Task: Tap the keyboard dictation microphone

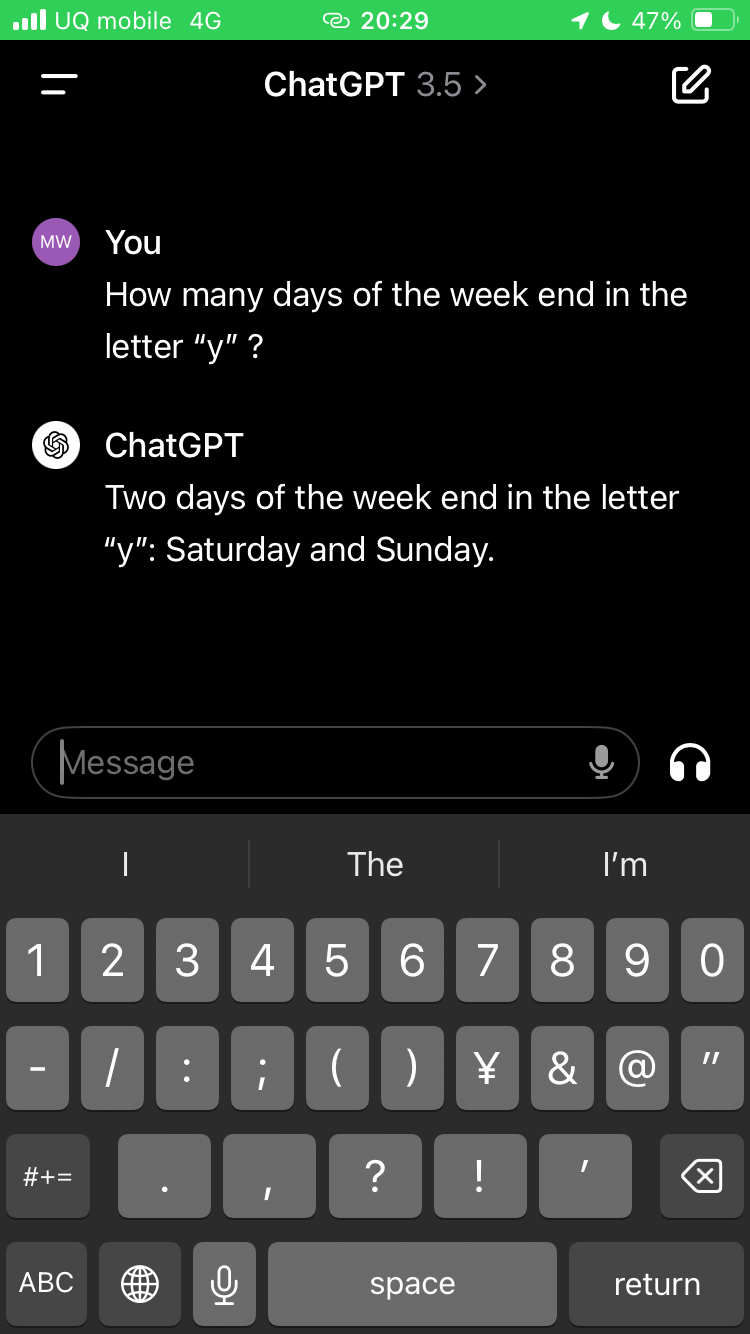Action: (x=224, y=1284)
